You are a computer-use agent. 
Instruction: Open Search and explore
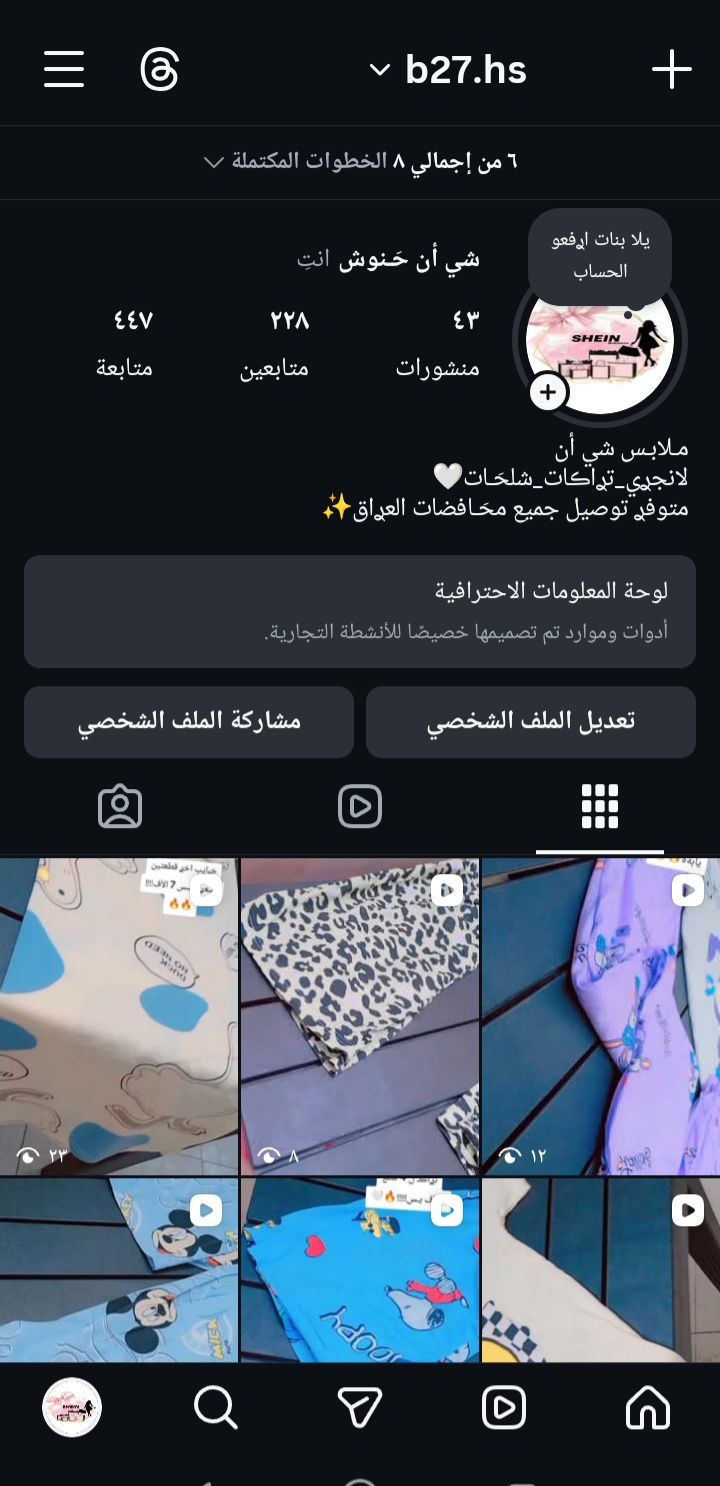216,1408
